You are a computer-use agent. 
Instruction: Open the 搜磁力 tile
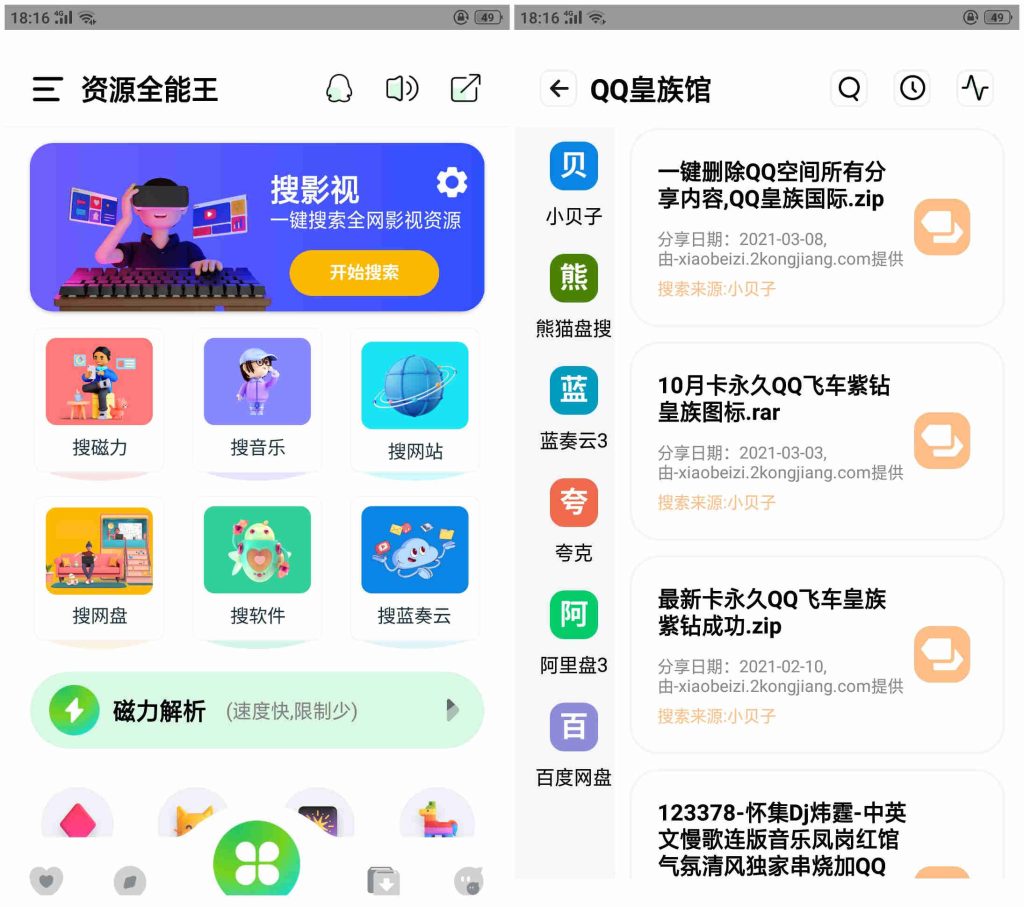[99, 399]
